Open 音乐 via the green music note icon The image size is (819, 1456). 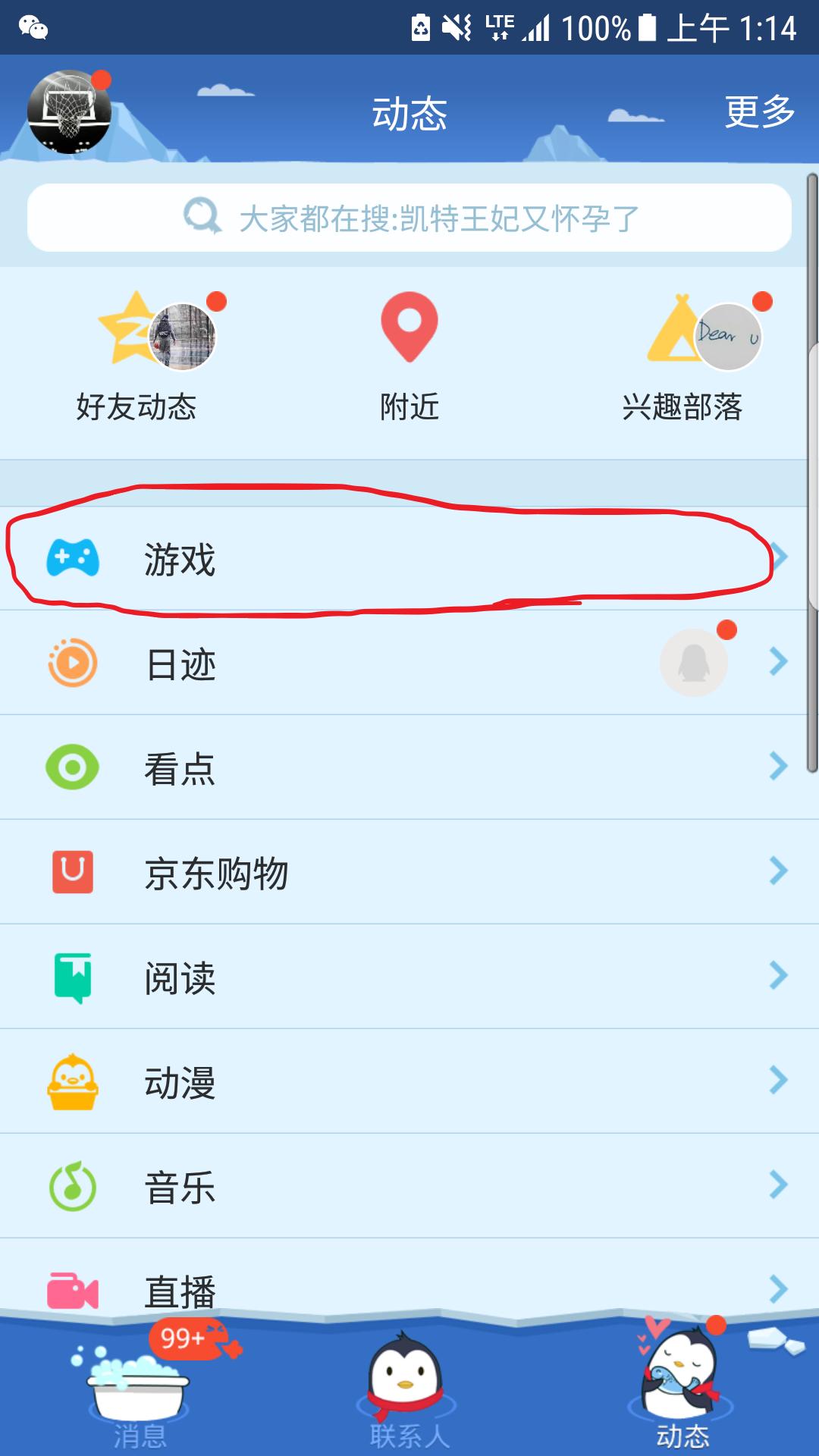74,1187
